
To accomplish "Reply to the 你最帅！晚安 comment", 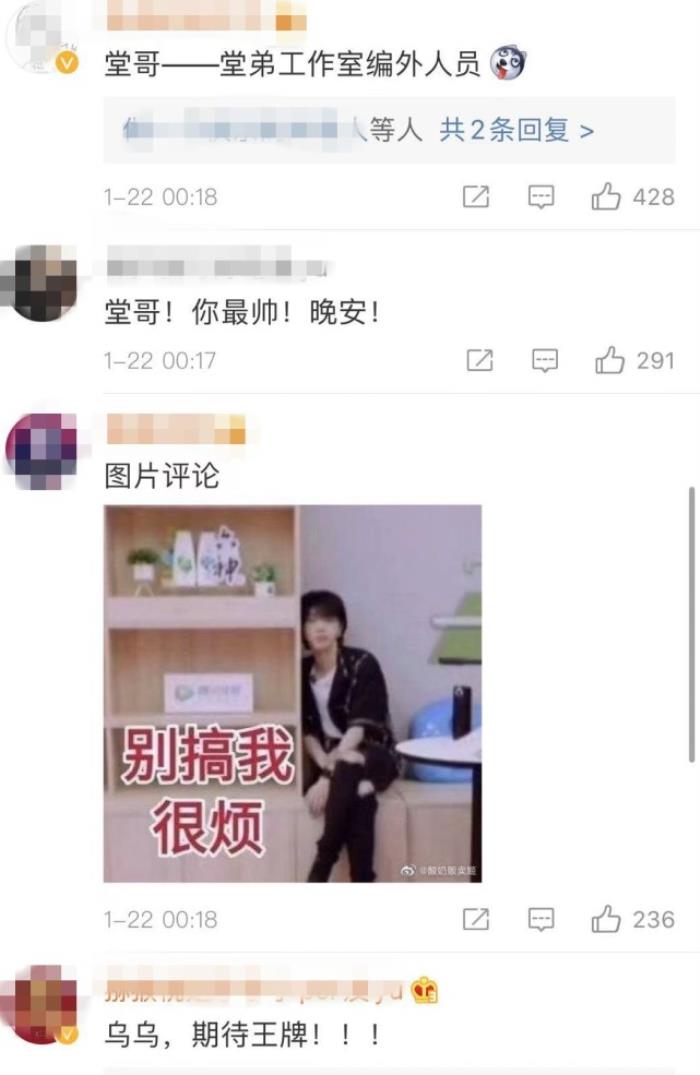I will coord(544,360).
